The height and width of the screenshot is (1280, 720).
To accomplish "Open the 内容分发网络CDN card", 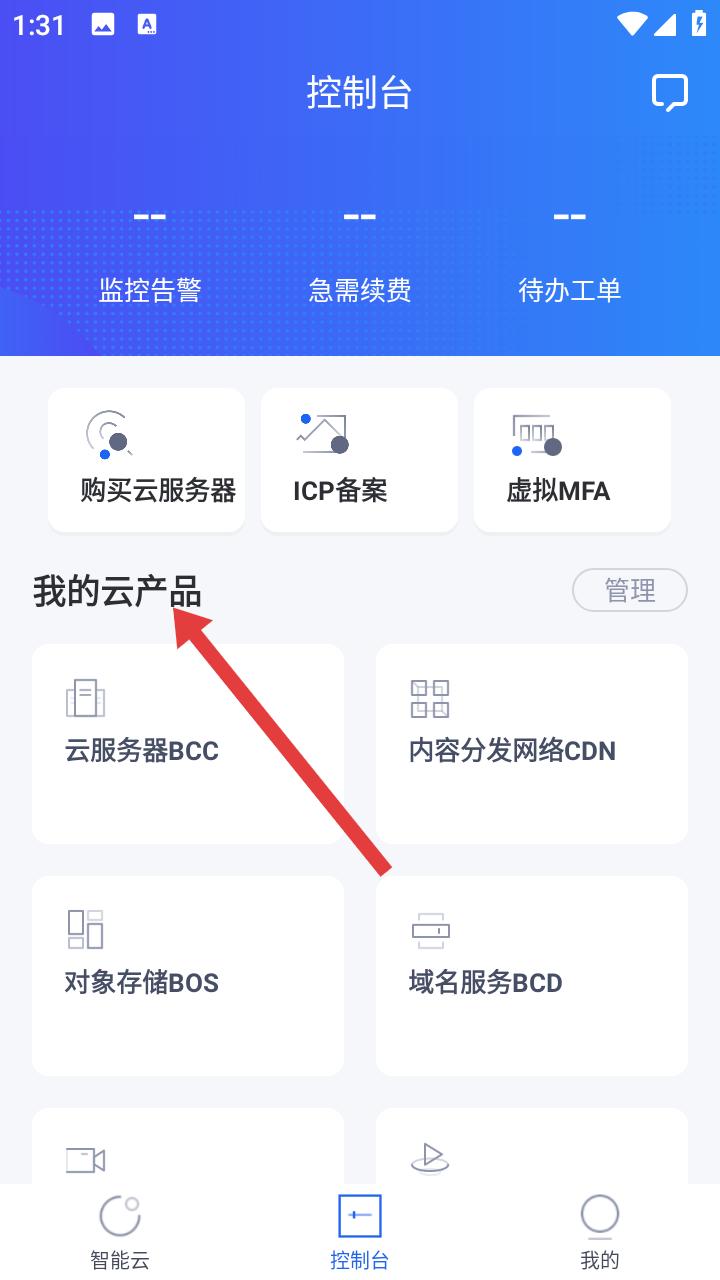I will [532, 744].
